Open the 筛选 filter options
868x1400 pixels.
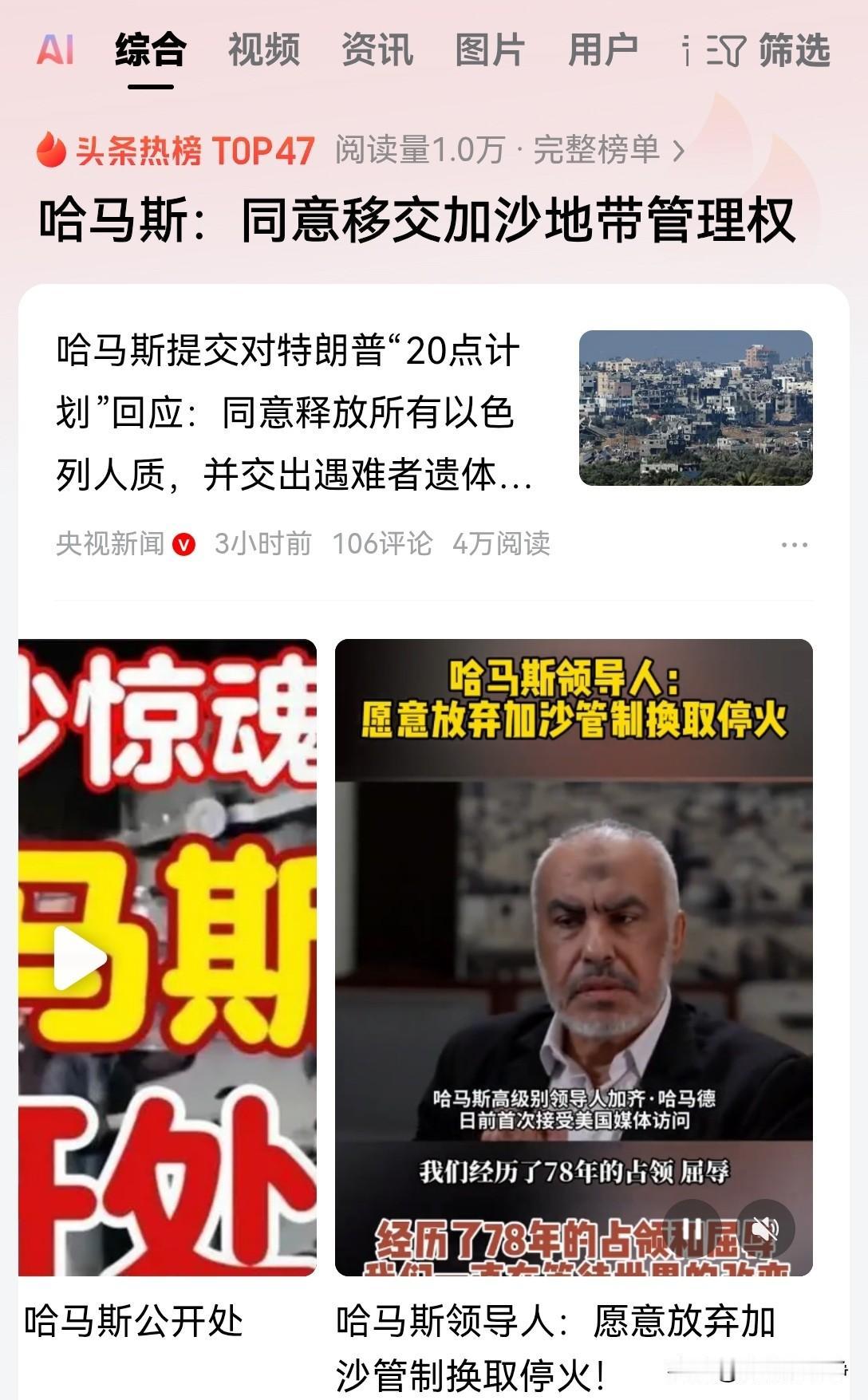(769, 51)
